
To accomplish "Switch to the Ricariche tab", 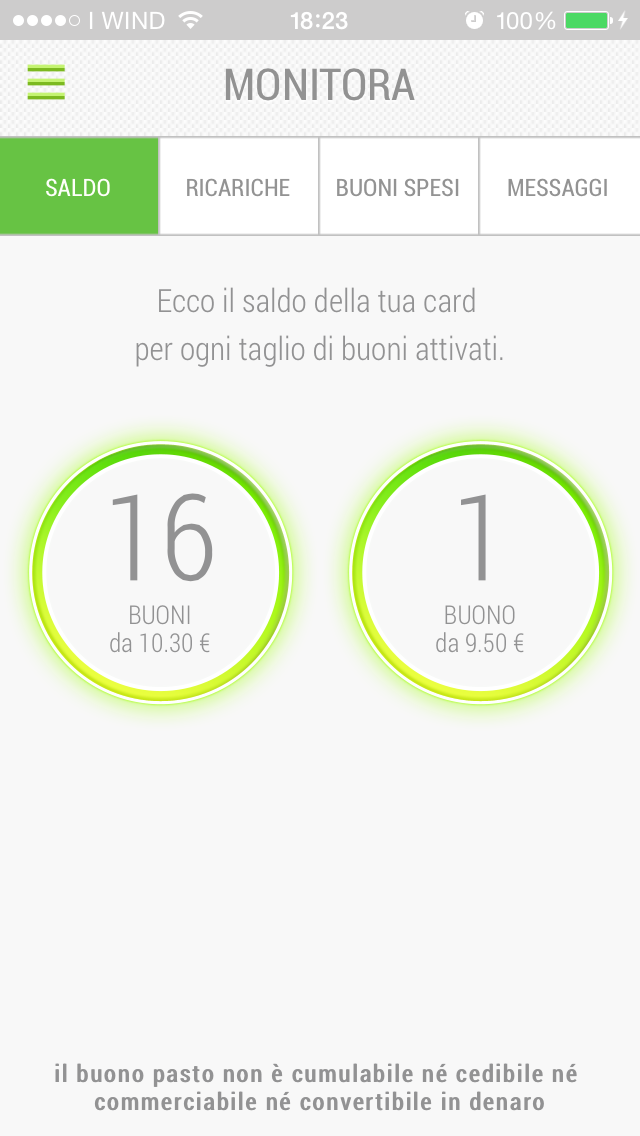I will [x=238, y=187].
